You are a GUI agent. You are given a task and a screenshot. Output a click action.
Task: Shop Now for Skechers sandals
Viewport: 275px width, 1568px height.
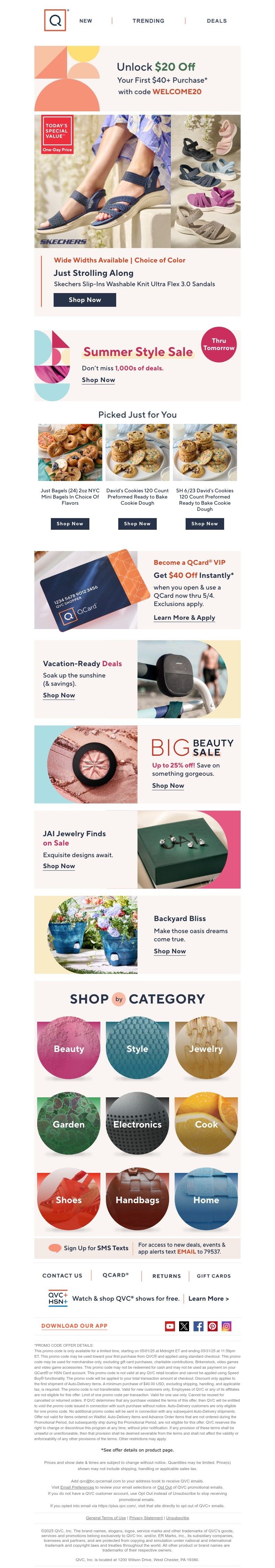click(x=85, y=300)
